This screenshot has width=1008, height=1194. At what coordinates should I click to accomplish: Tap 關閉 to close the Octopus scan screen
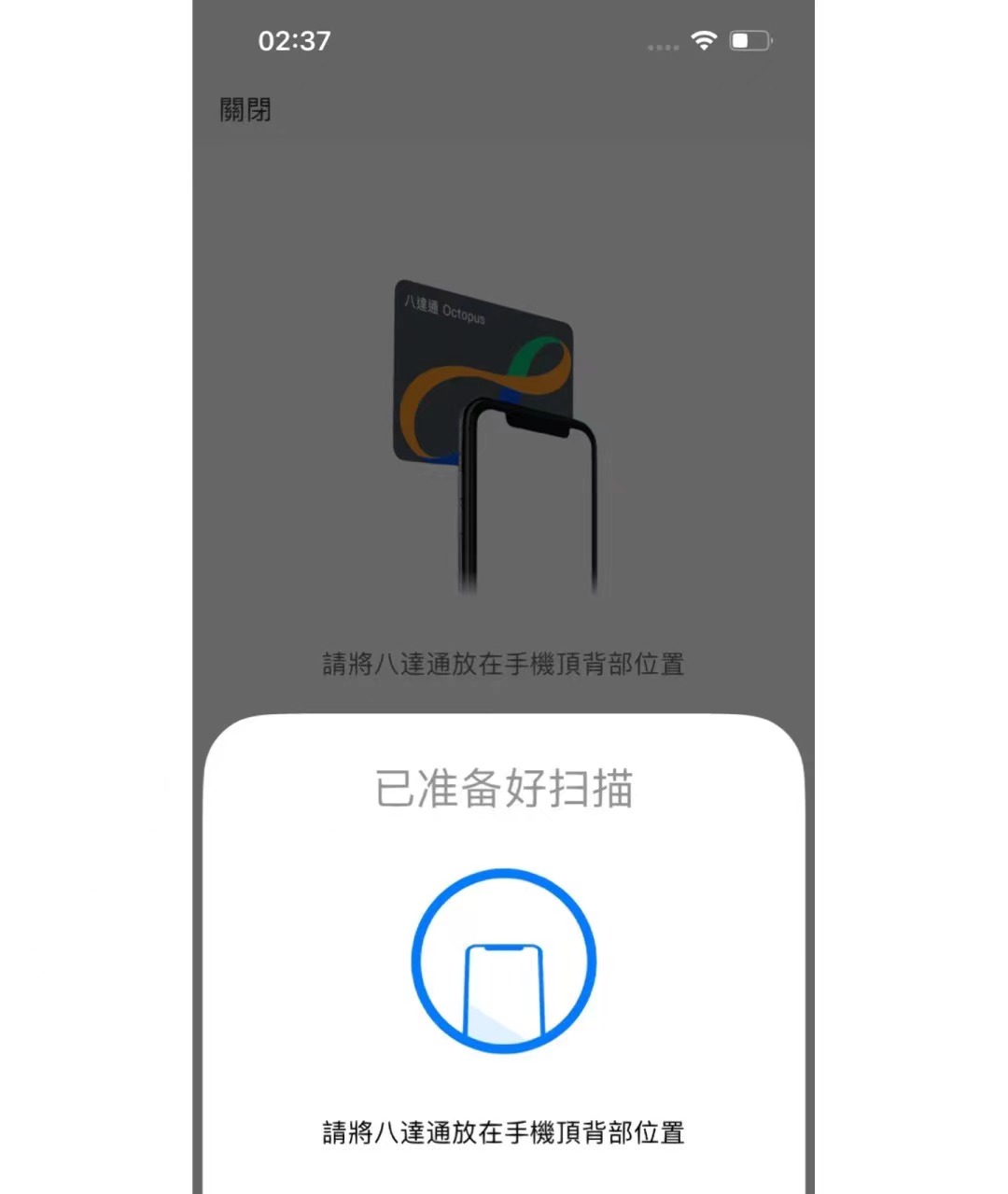click(x=245, y=110)
